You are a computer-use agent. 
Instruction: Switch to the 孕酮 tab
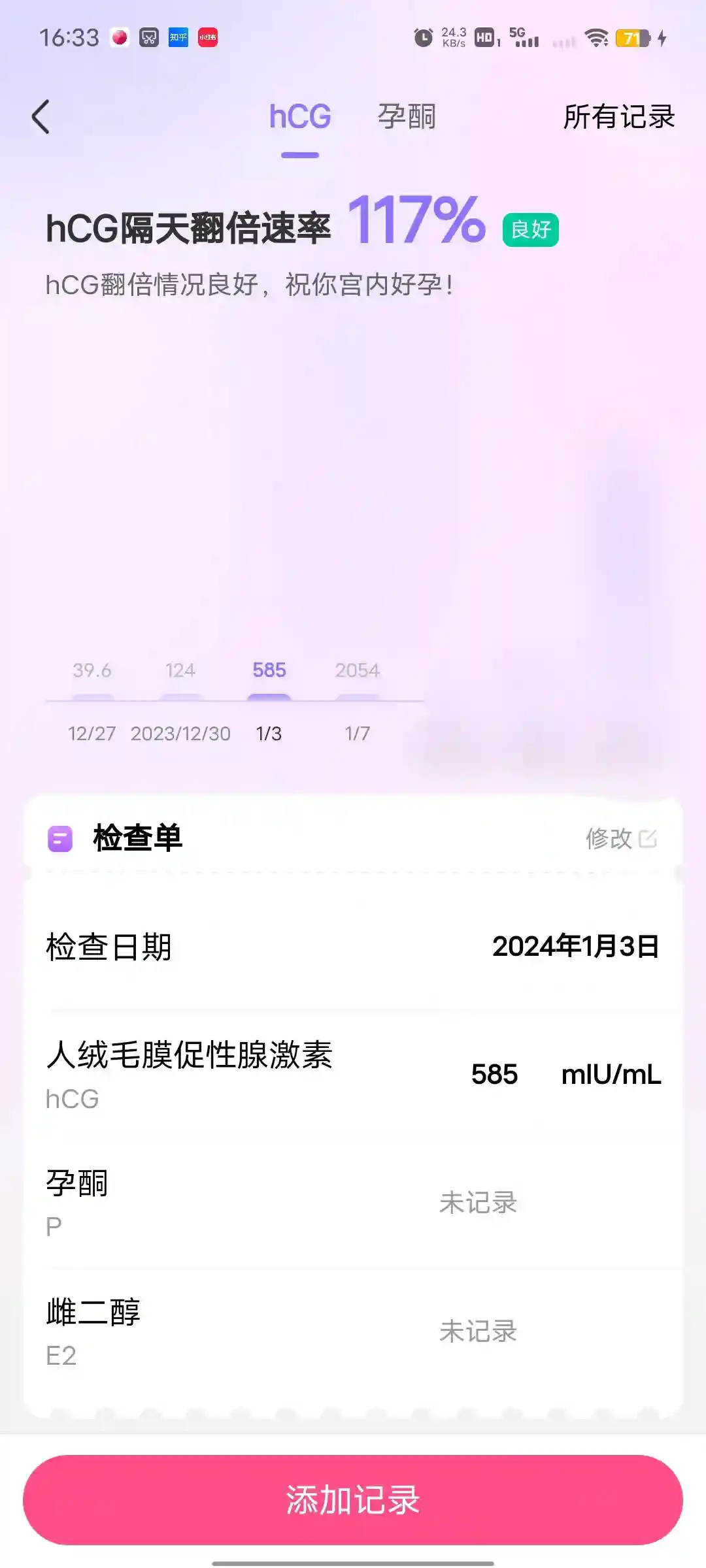click(406, 117)
